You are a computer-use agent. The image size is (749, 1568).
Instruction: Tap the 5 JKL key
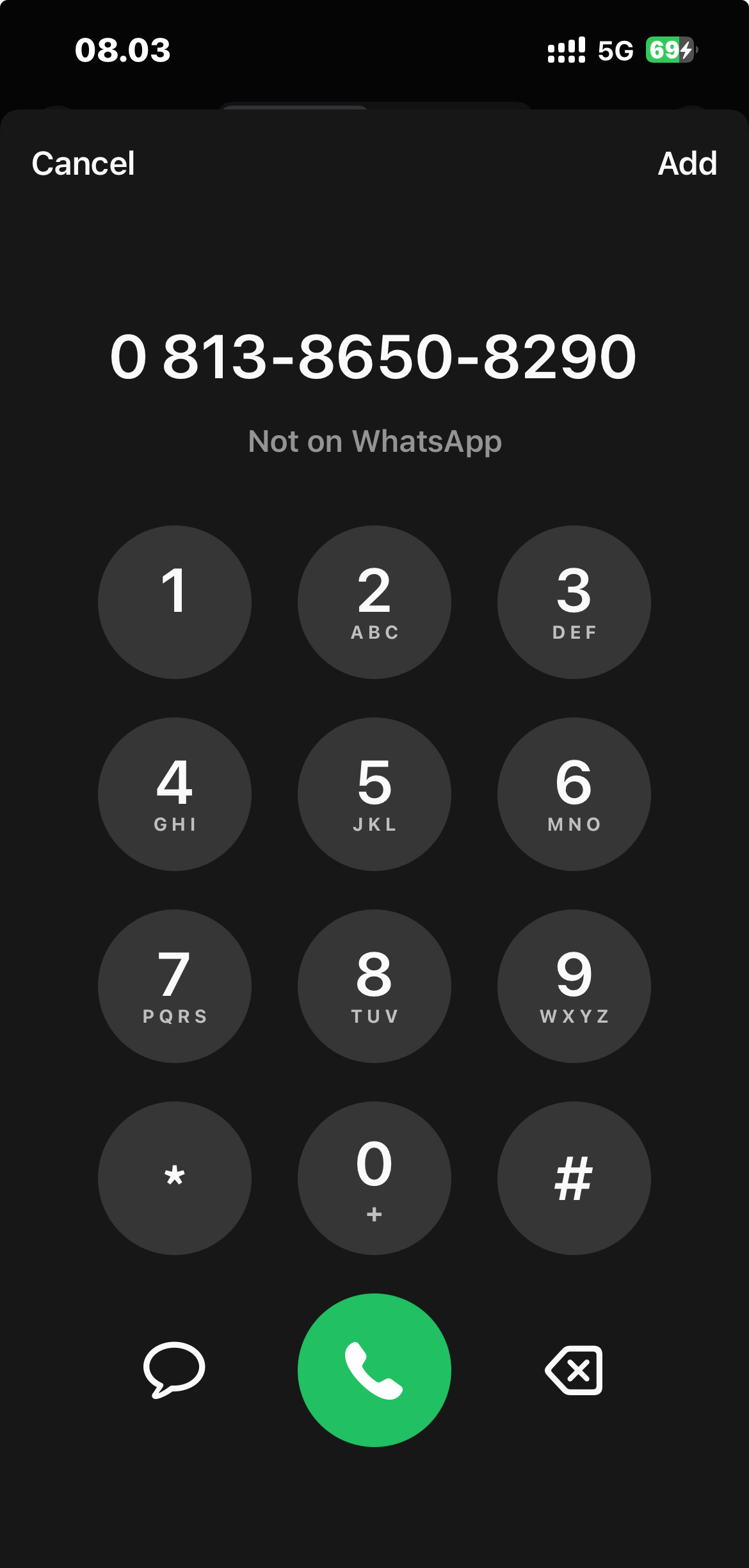coord(374,794)
